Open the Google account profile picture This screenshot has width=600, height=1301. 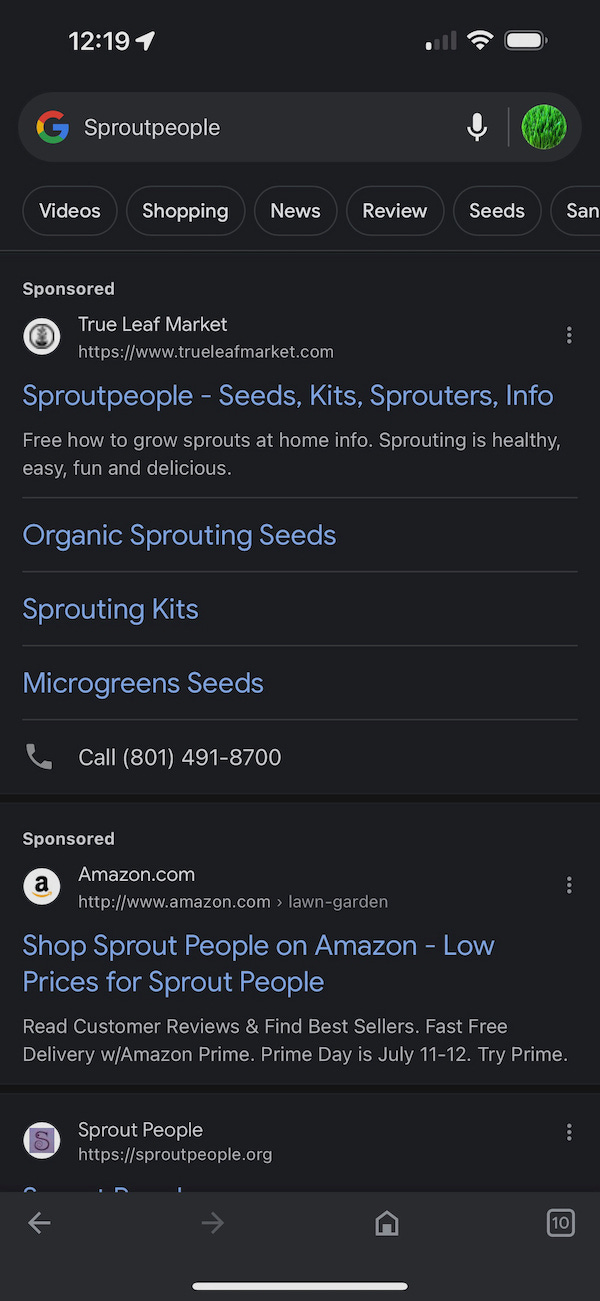[x=544, y=127]
